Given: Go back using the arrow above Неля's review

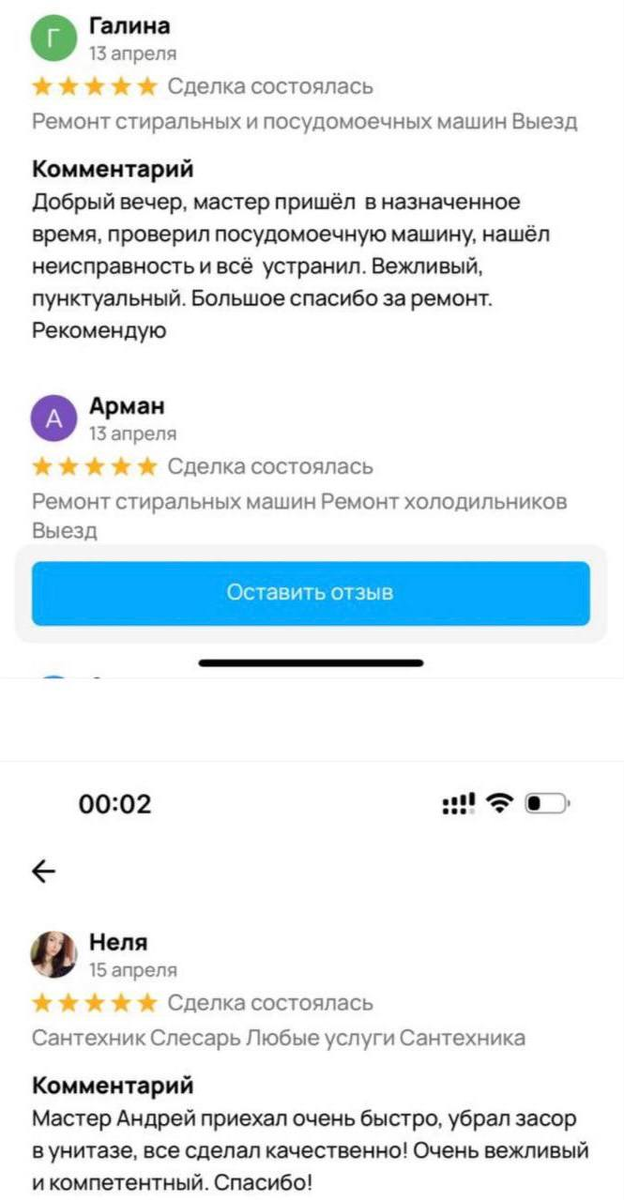Looking at the screenshot, I should (x=44, y=872).
